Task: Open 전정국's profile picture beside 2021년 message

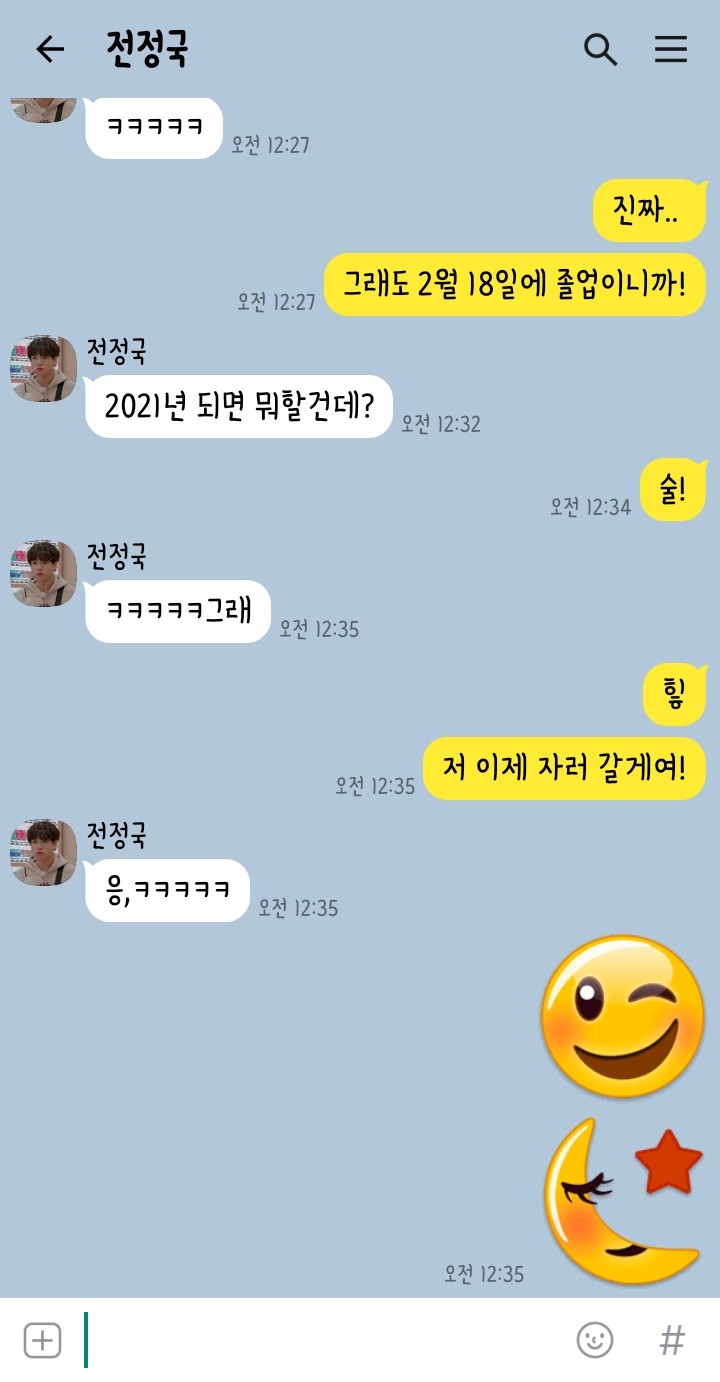Action: (44, 369)
